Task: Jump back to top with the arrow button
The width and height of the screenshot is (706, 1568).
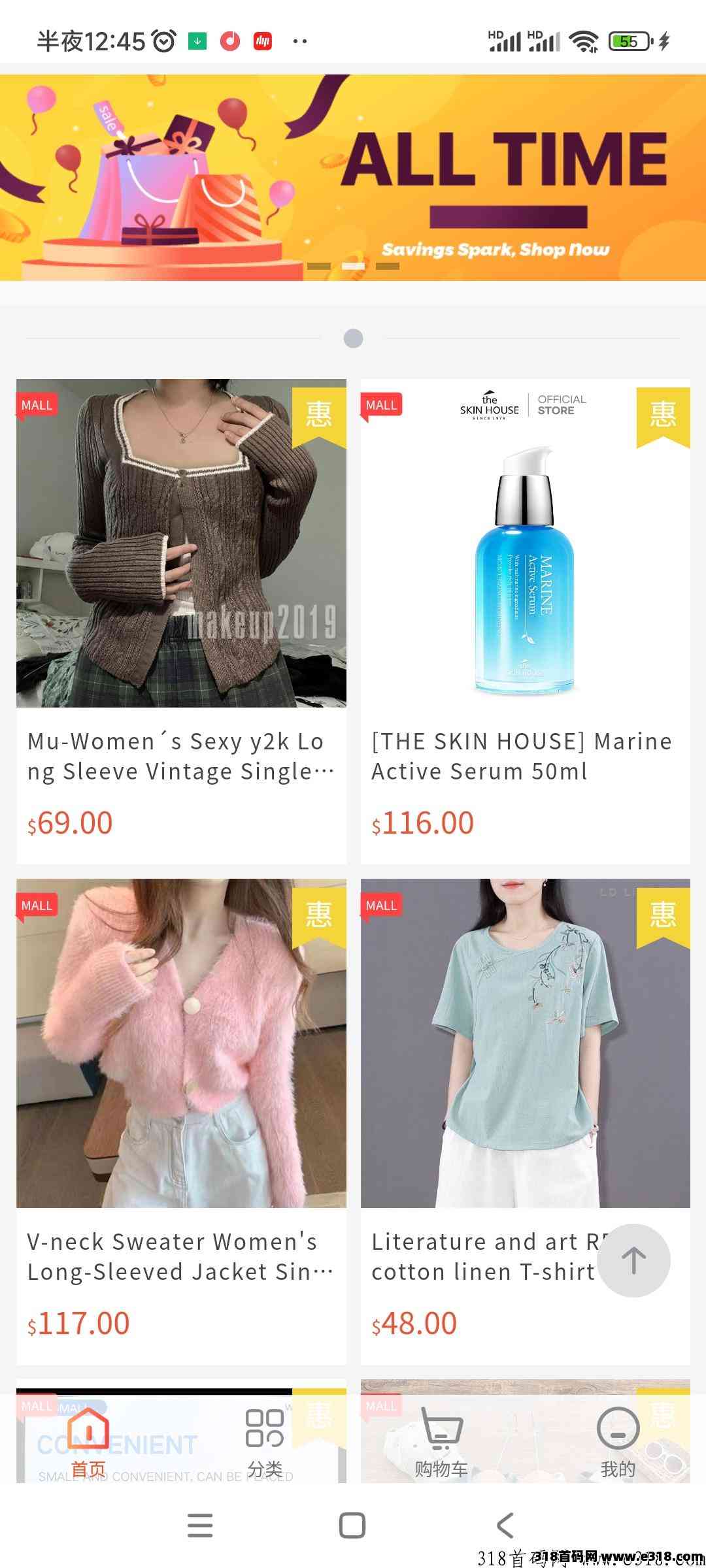Action: (x=633, y=1260)
